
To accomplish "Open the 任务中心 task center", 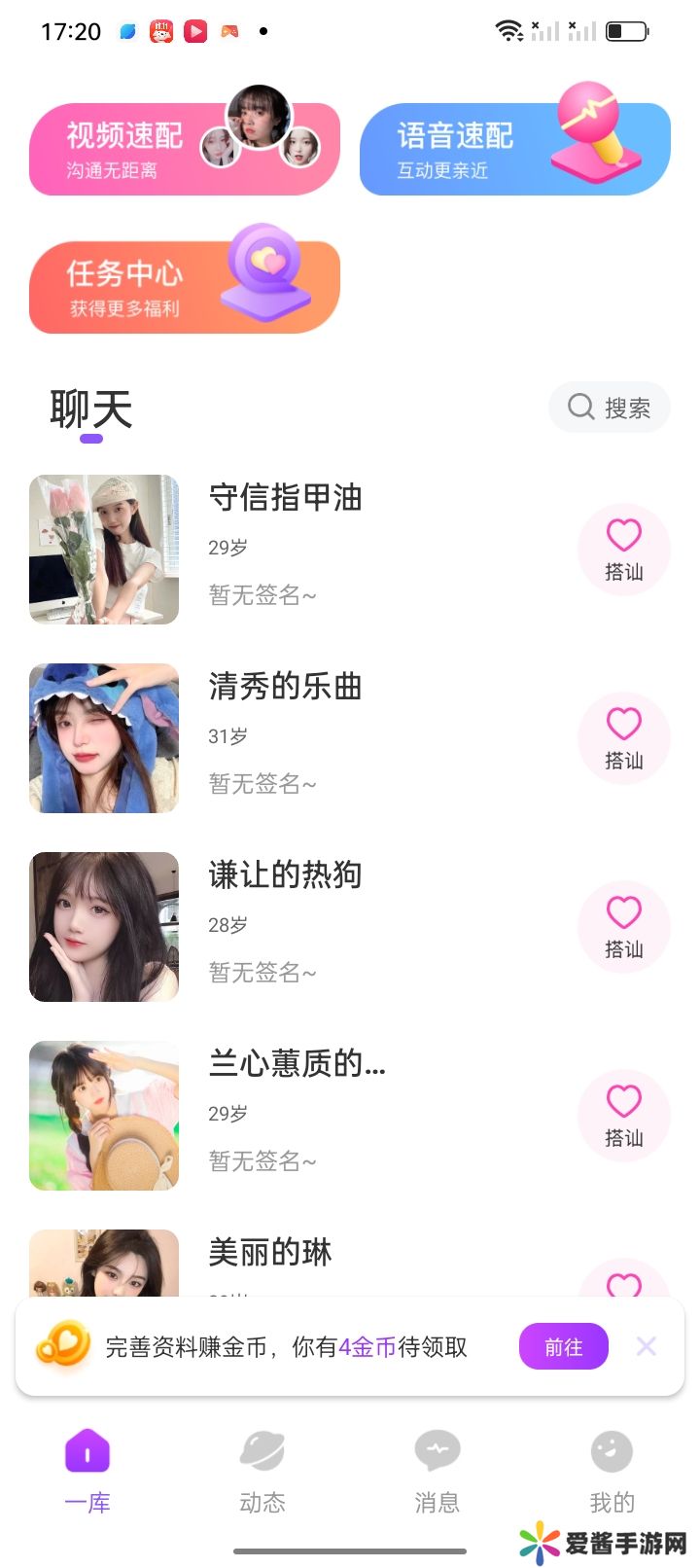I will pos(184,287).
